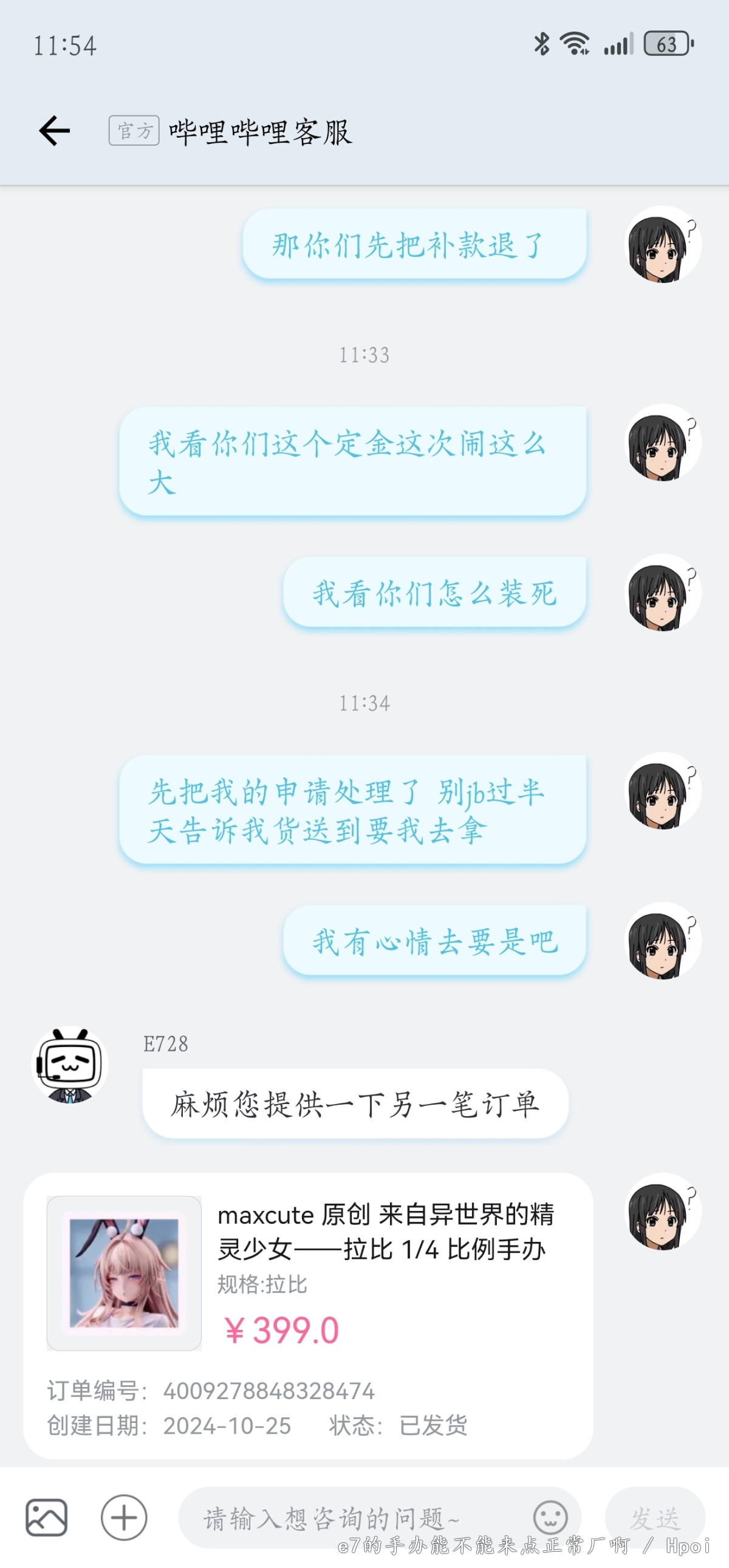Focus the 请输入想咨询的问题 text field
This screenshot has height=1568, width=729.
(x=353, y=1518)
